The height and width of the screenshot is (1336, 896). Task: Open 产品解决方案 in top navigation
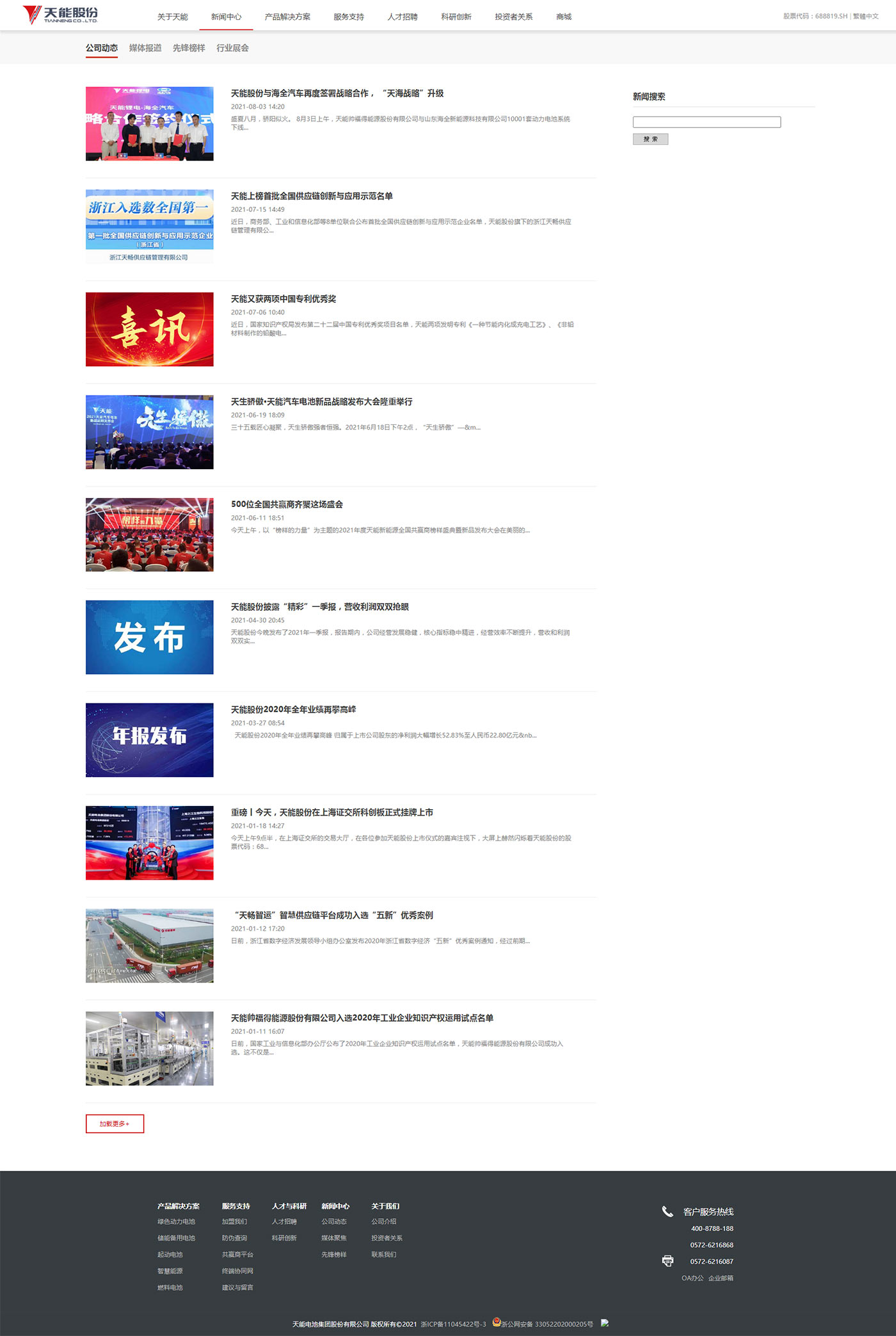click(287, 17)
